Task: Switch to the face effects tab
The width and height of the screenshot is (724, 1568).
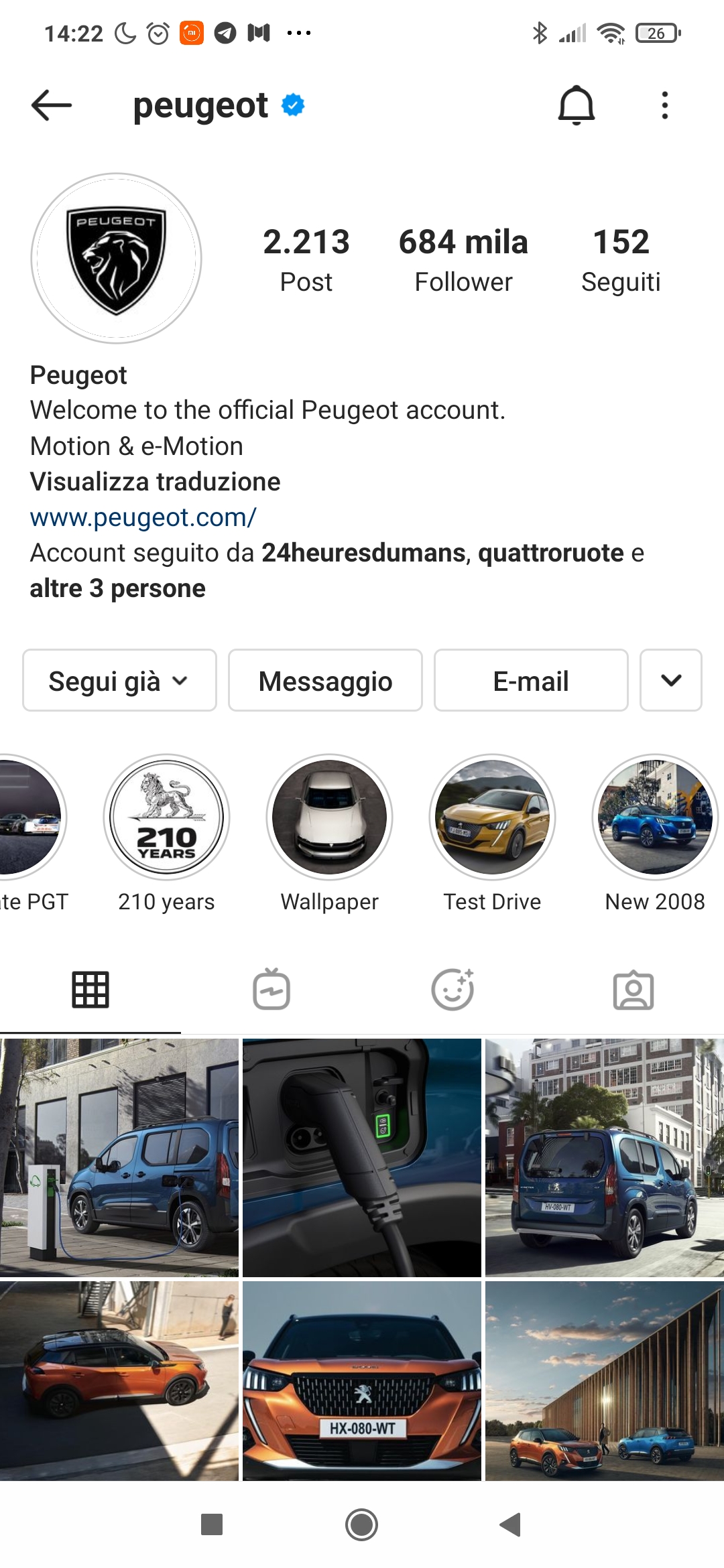Action: click(x=452, y=990)
